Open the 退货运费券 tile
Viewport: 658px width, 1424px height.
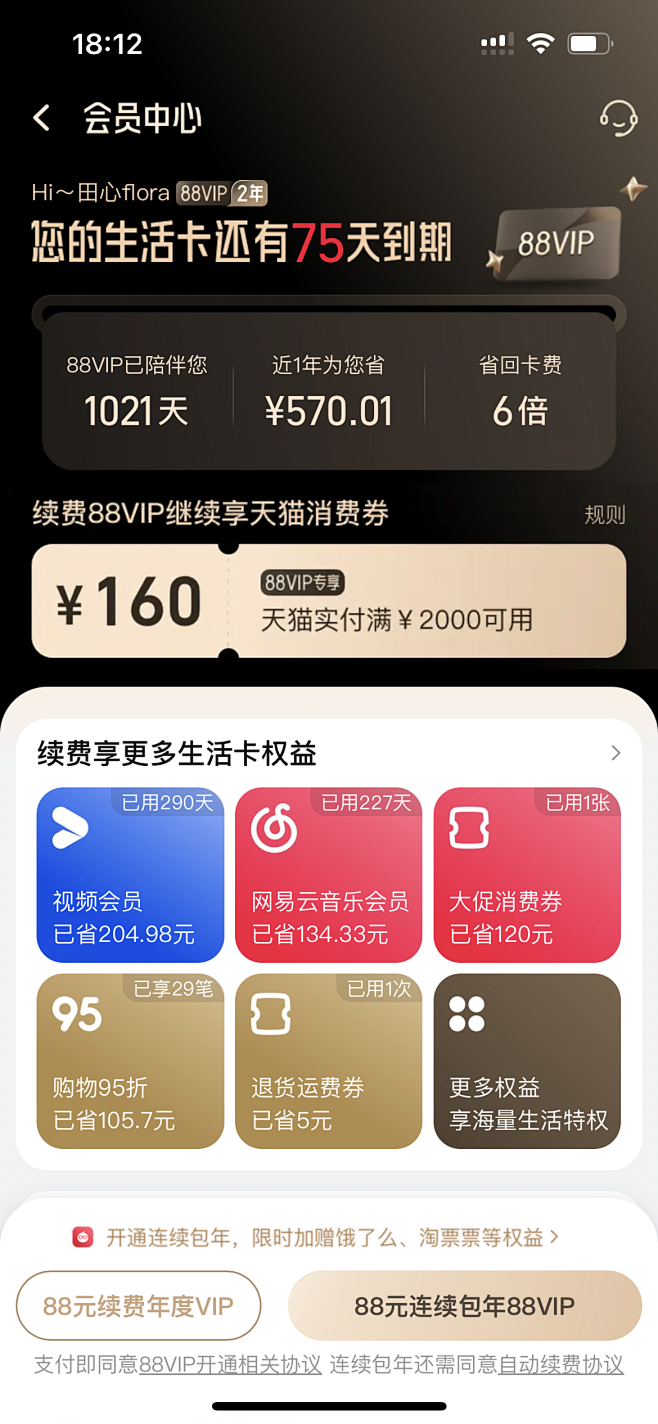point(329,1061)
